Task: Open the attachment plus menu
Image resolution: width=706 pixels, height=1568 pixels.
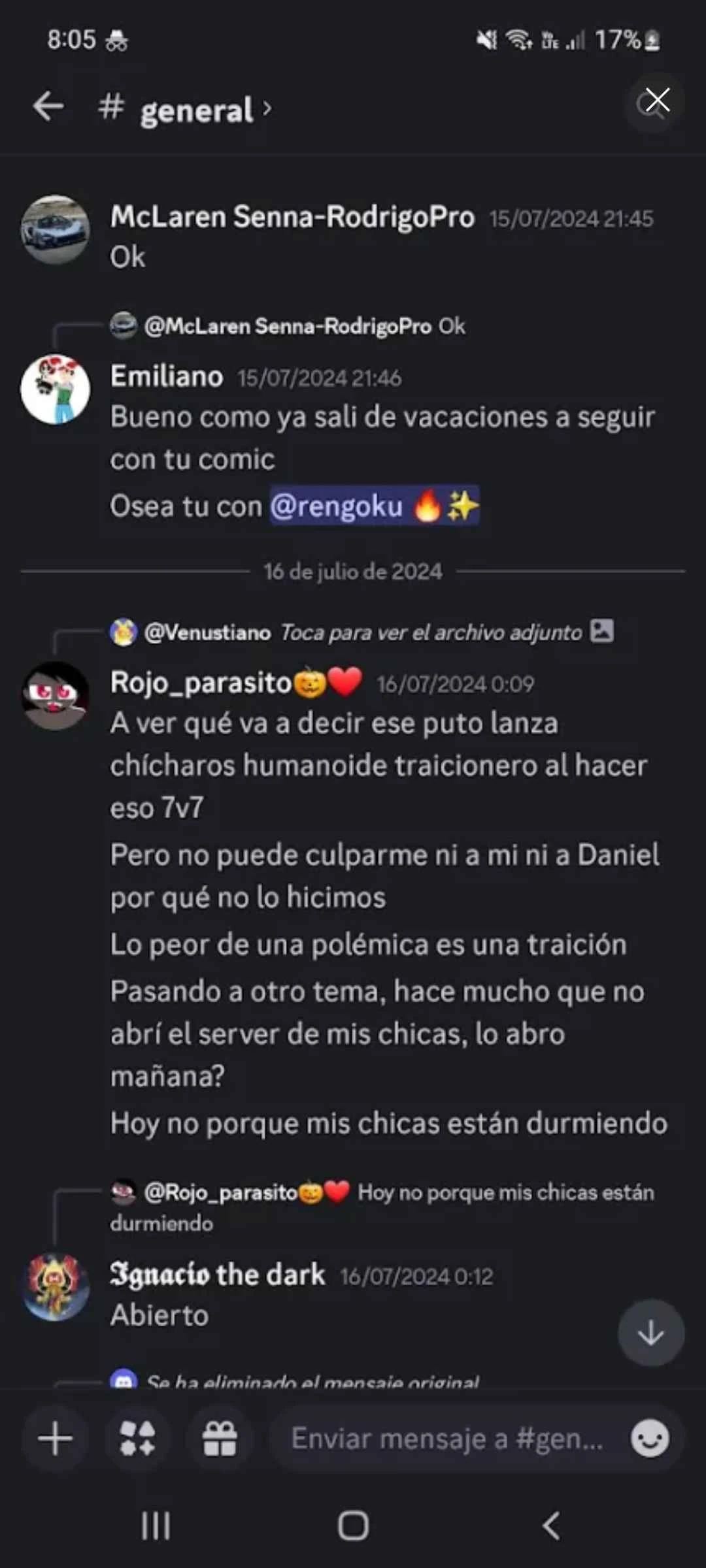Action: [x=56, y=1439]
